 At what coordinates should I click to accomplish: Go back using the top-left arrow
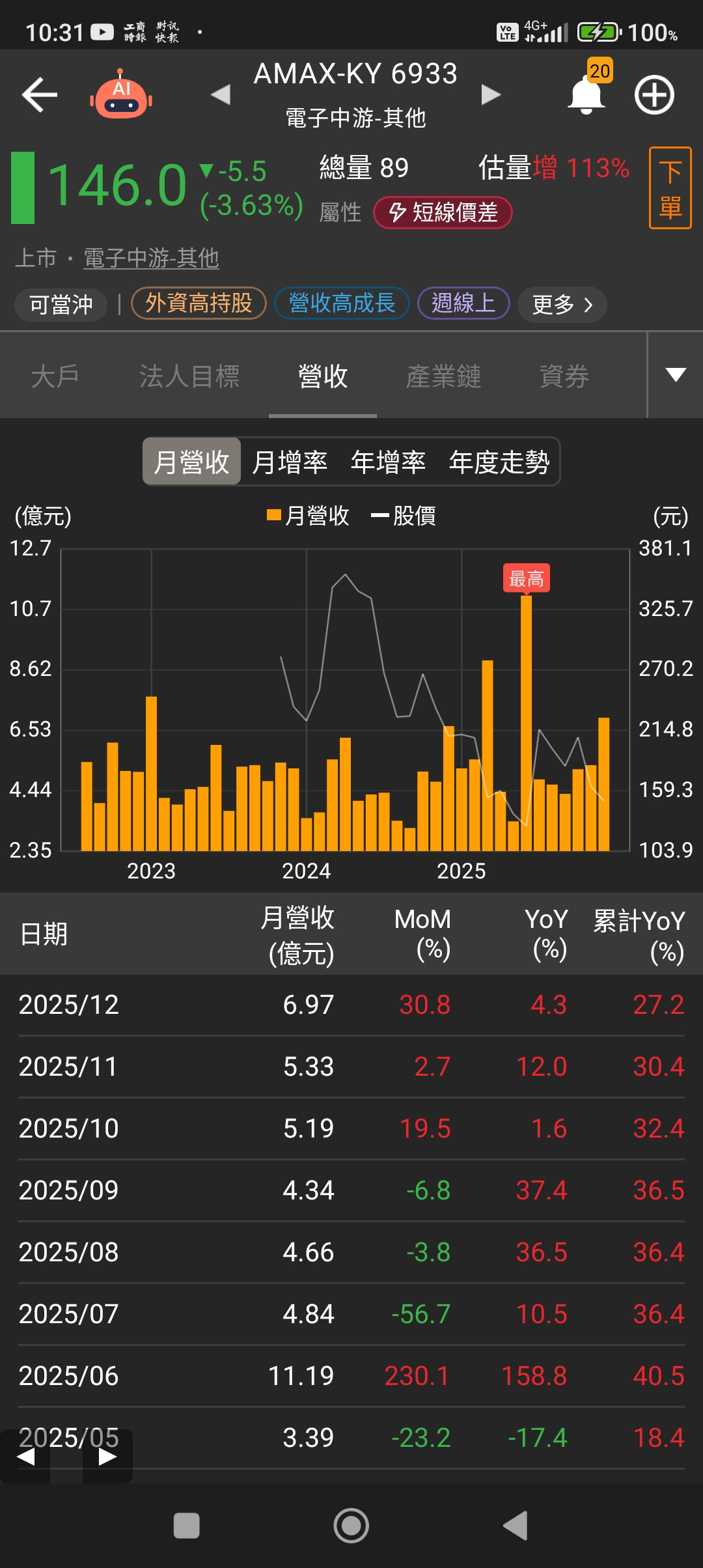[40, 95]
